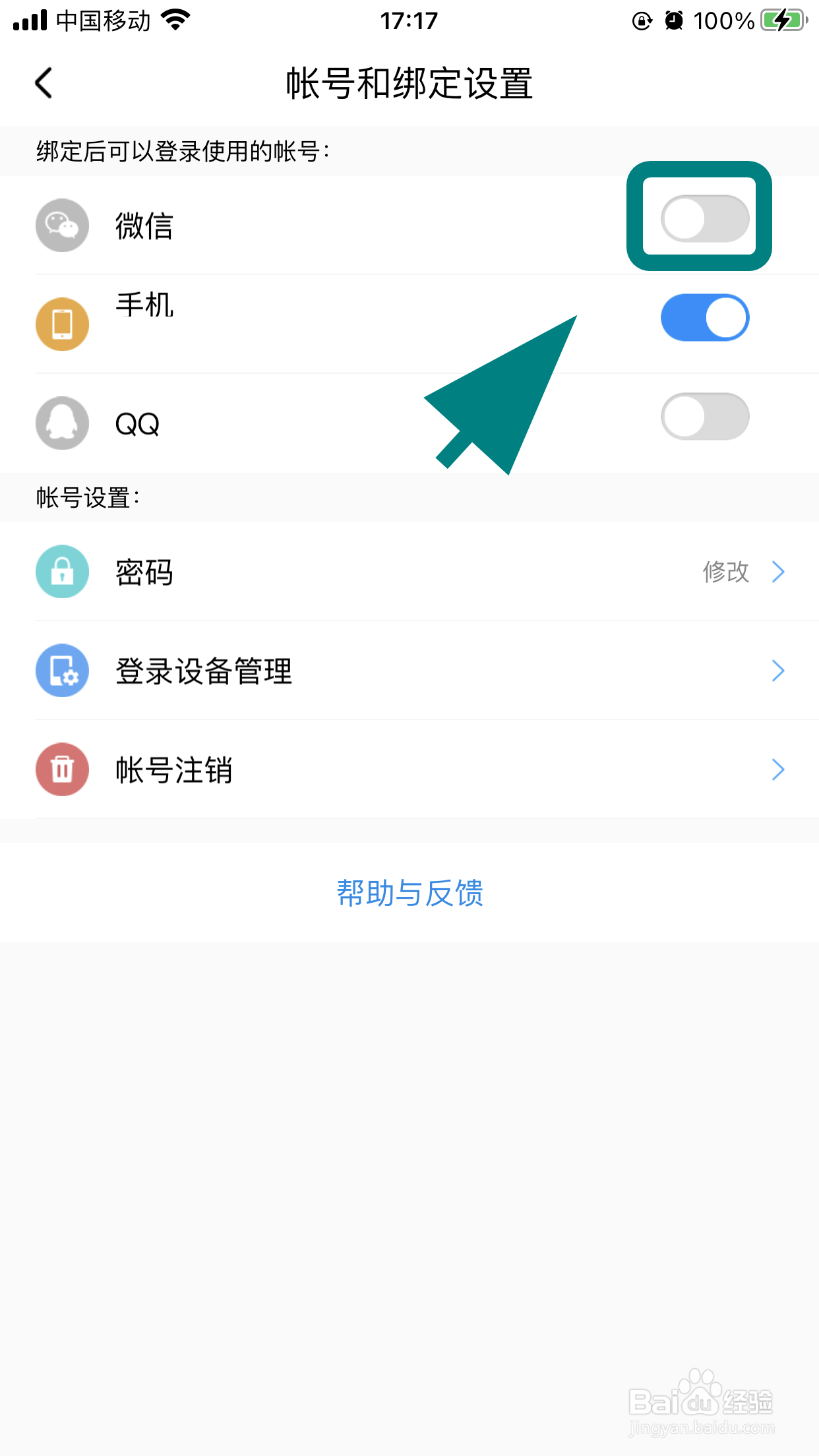The width and height of the screenshot is (819, 1456).
Task: Tap the 17:17 clock in status bar
Action: point(409,20)
